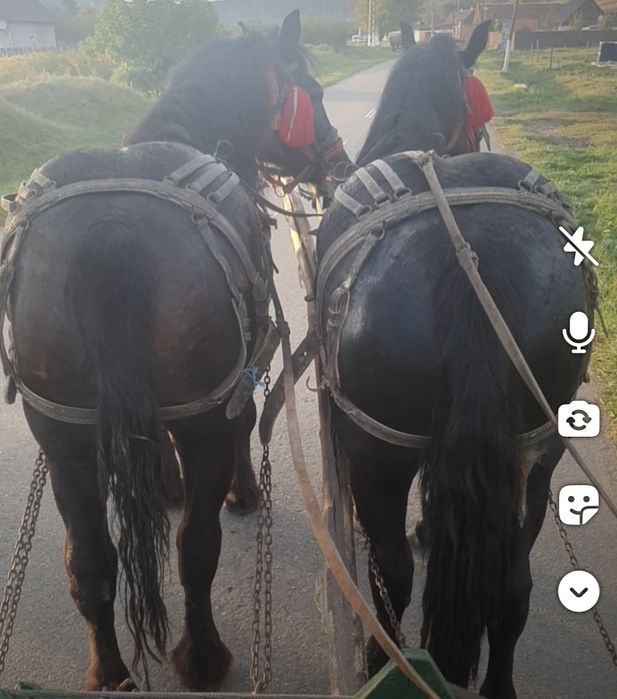
Task: Collapse the side toolbar with the down chevron
Action: [578, 591]
